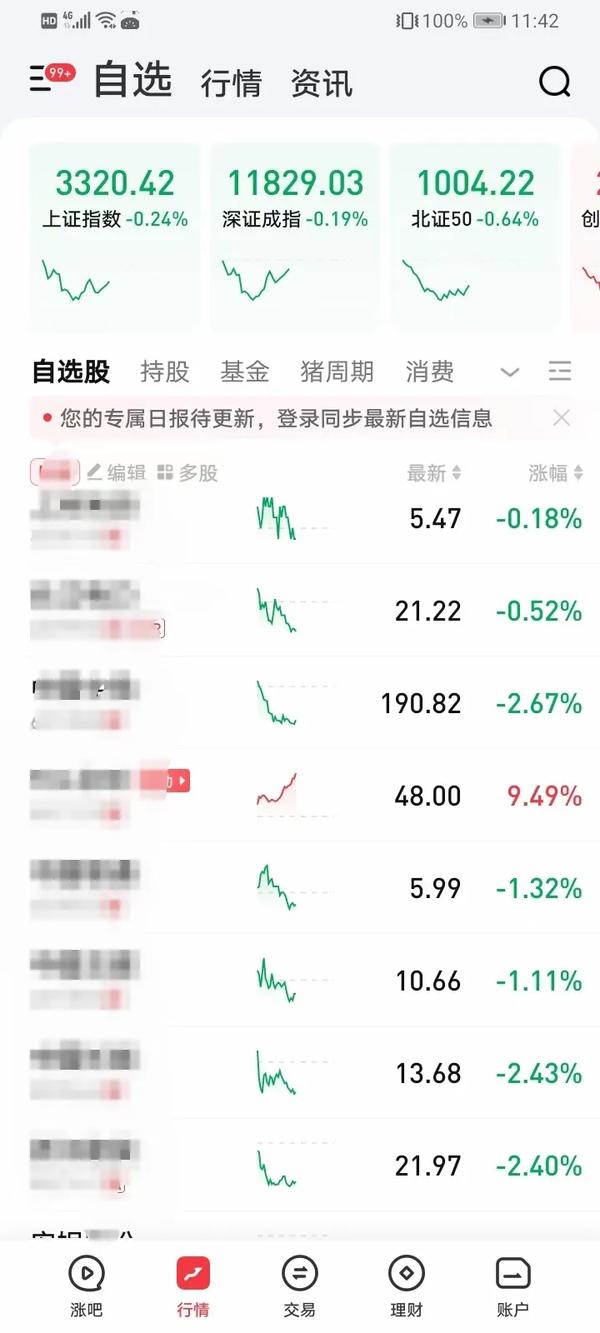
Task: Open the 账户 bottom tab
Action: 513,1287
